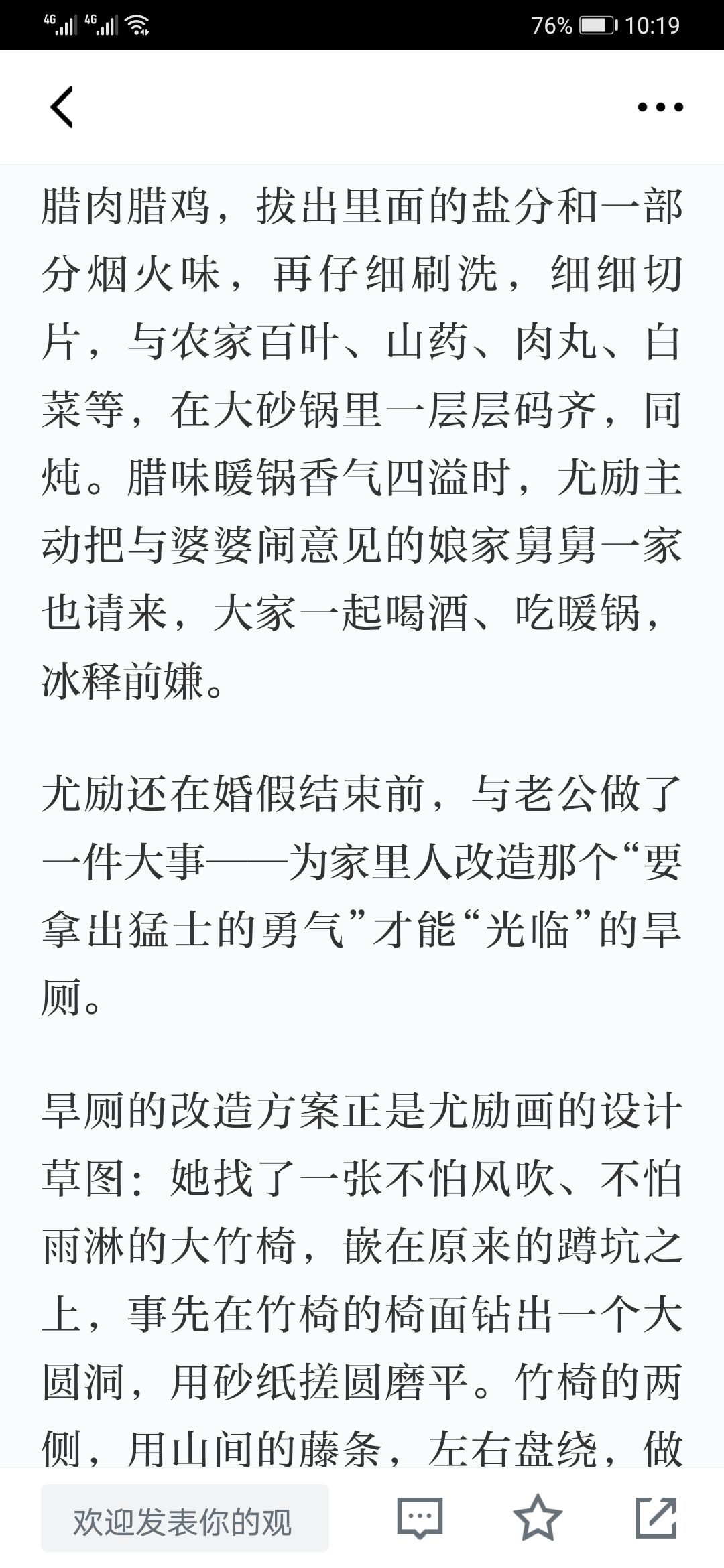Go back using the top-left arrow
This screenshot has height=1568, width=724.
click(x=62, y=107)
